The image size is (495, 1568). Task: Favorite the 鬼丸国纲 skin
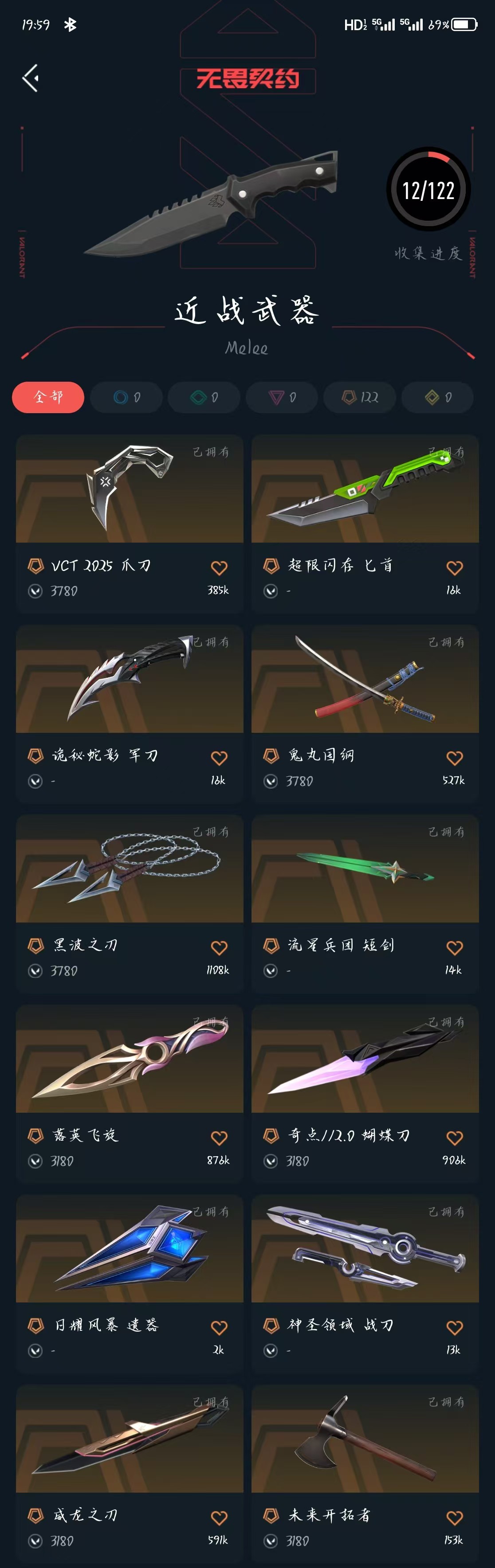454,758
